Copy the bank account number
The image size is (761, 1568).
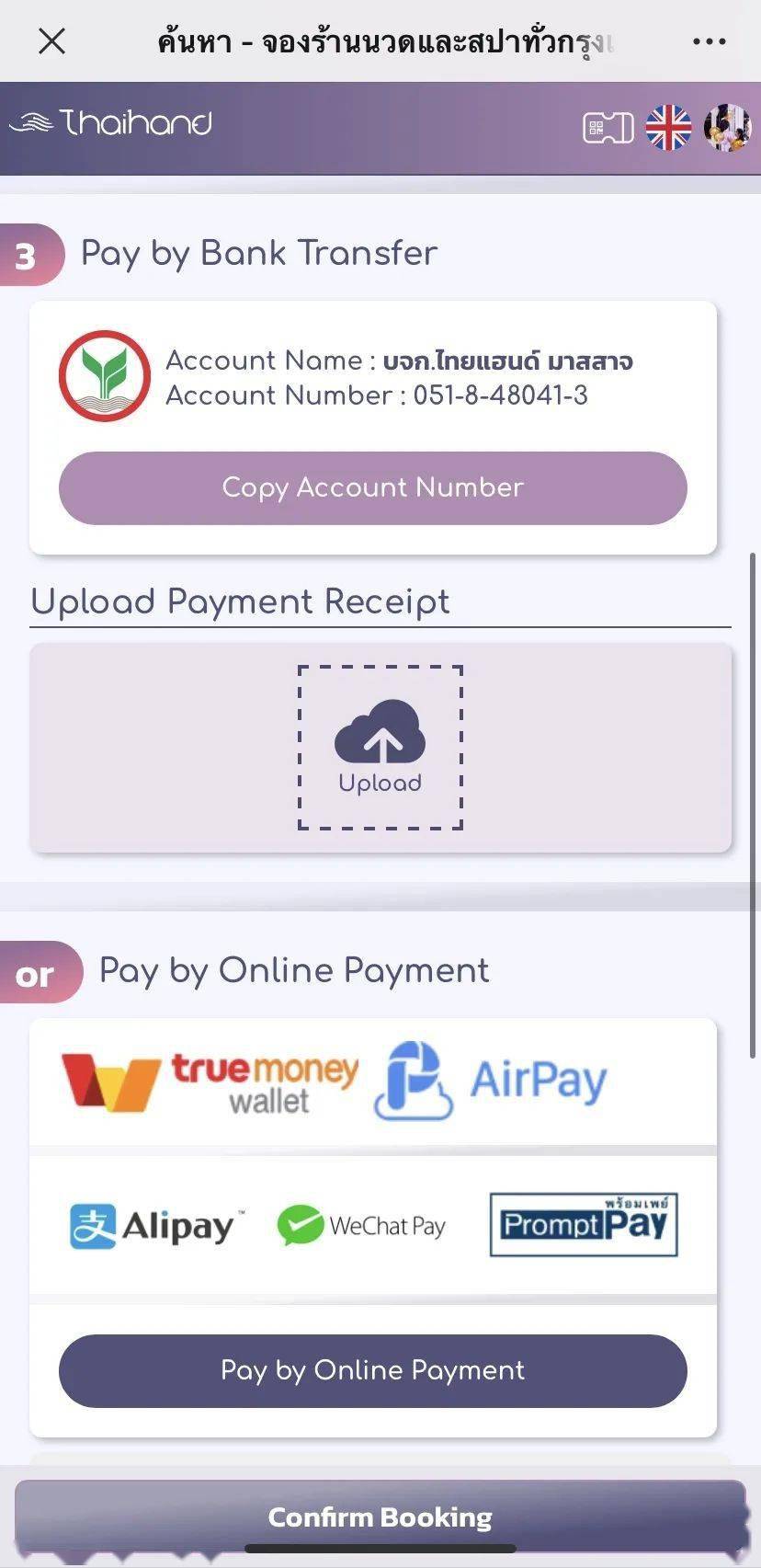pos(372,487)
